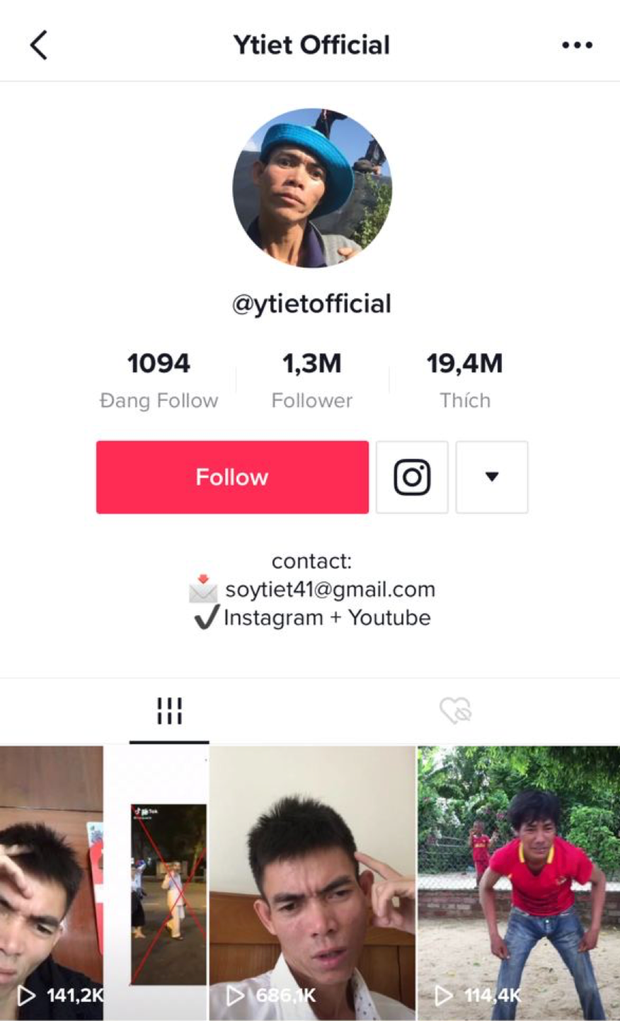Switch to the liked videos tab
Viewport: 620px width, 1021px height.
(456, 711)
